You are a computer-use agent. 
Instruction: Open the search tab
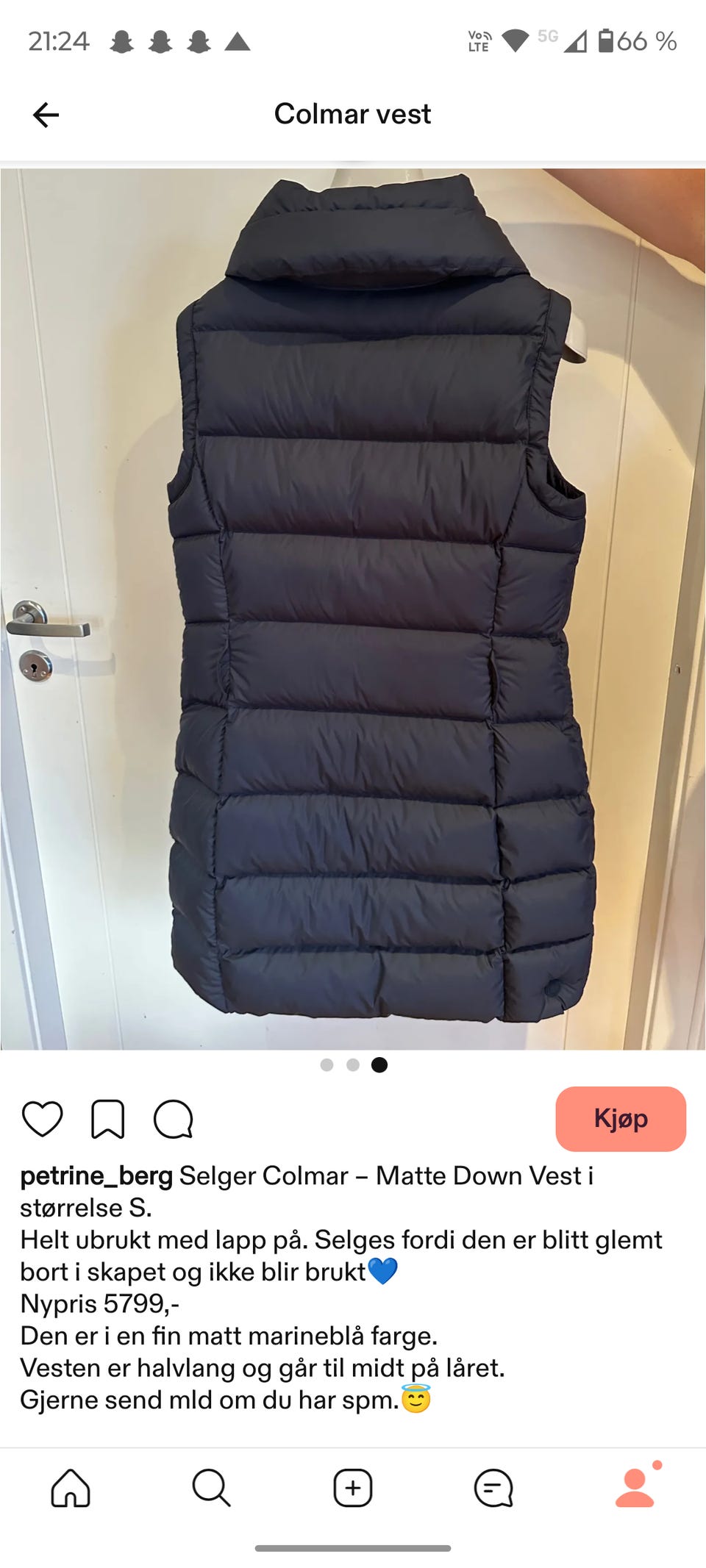(x=212, y=1488)
